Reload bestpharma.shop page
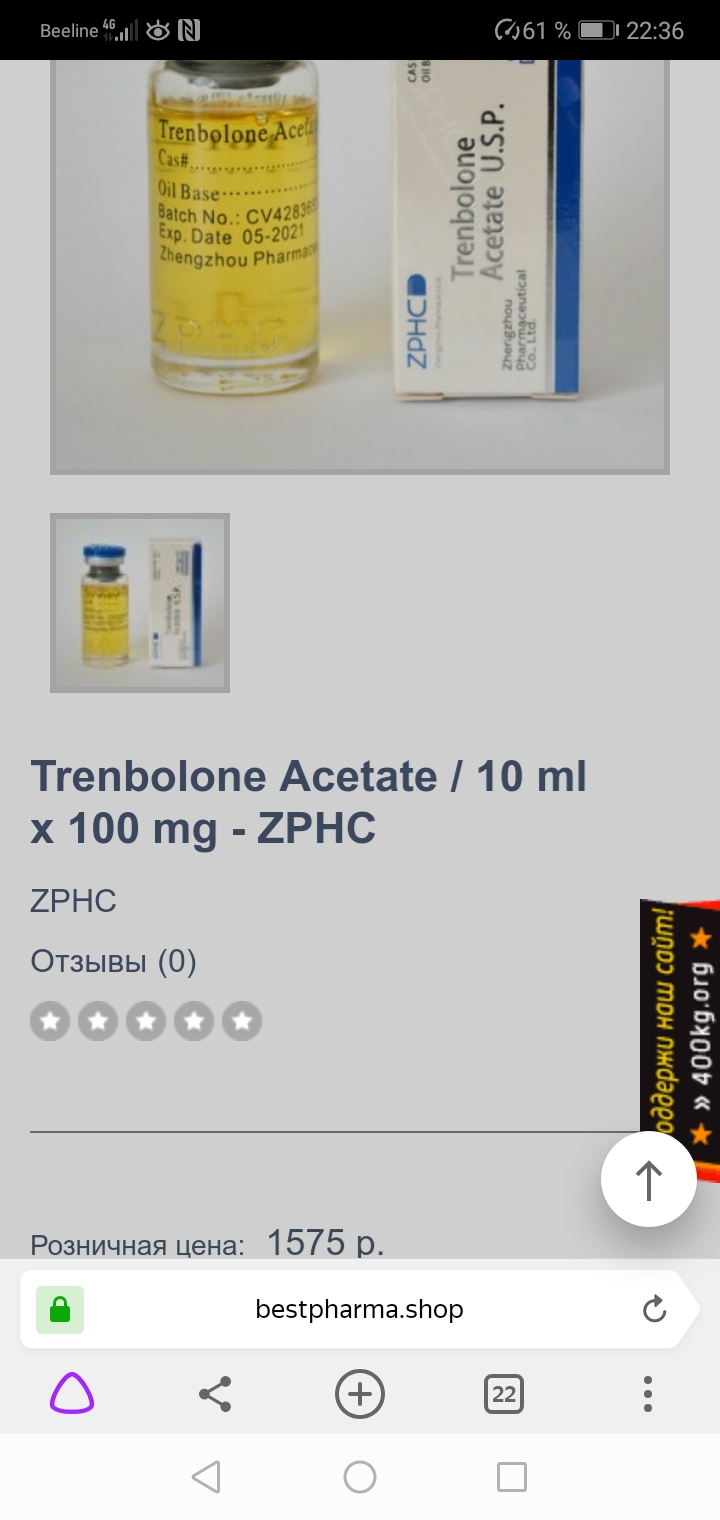The height and width of the screenshot is (1520, 720). coord(654,1308)
